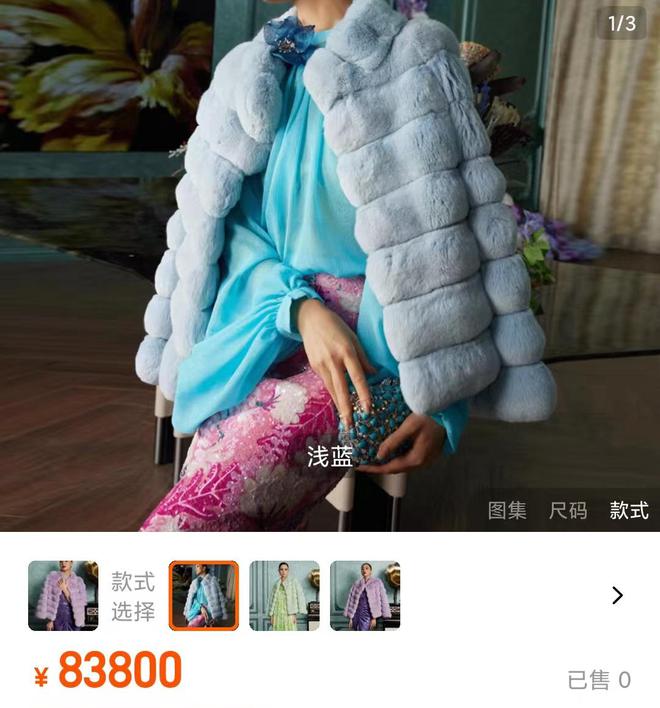Expand more styles with the right chevron
This screenshot has height=708, width=660.
click(x=617, y=595)
